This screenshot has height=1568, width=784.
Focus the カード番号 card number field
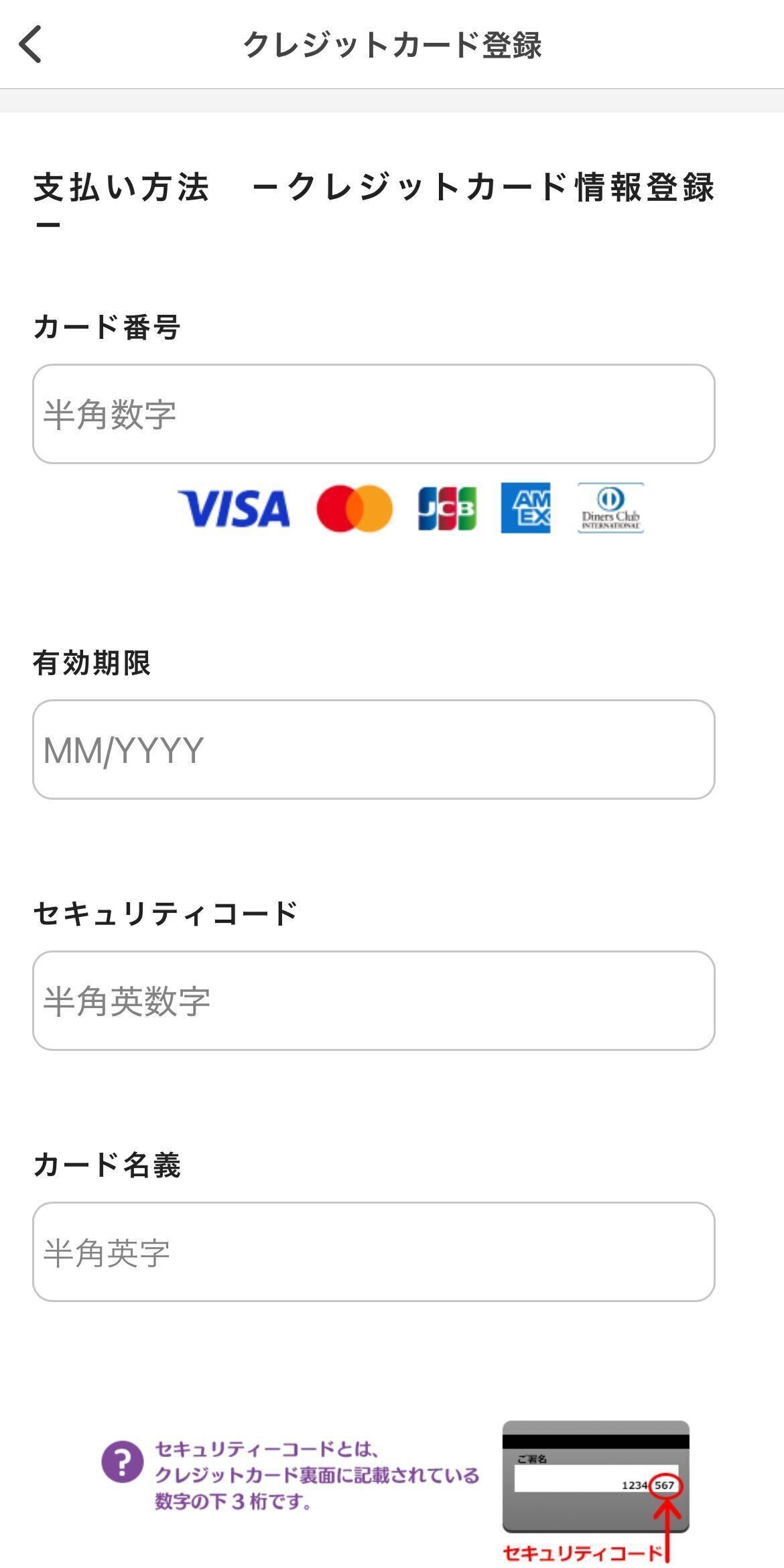click(373, 414)
